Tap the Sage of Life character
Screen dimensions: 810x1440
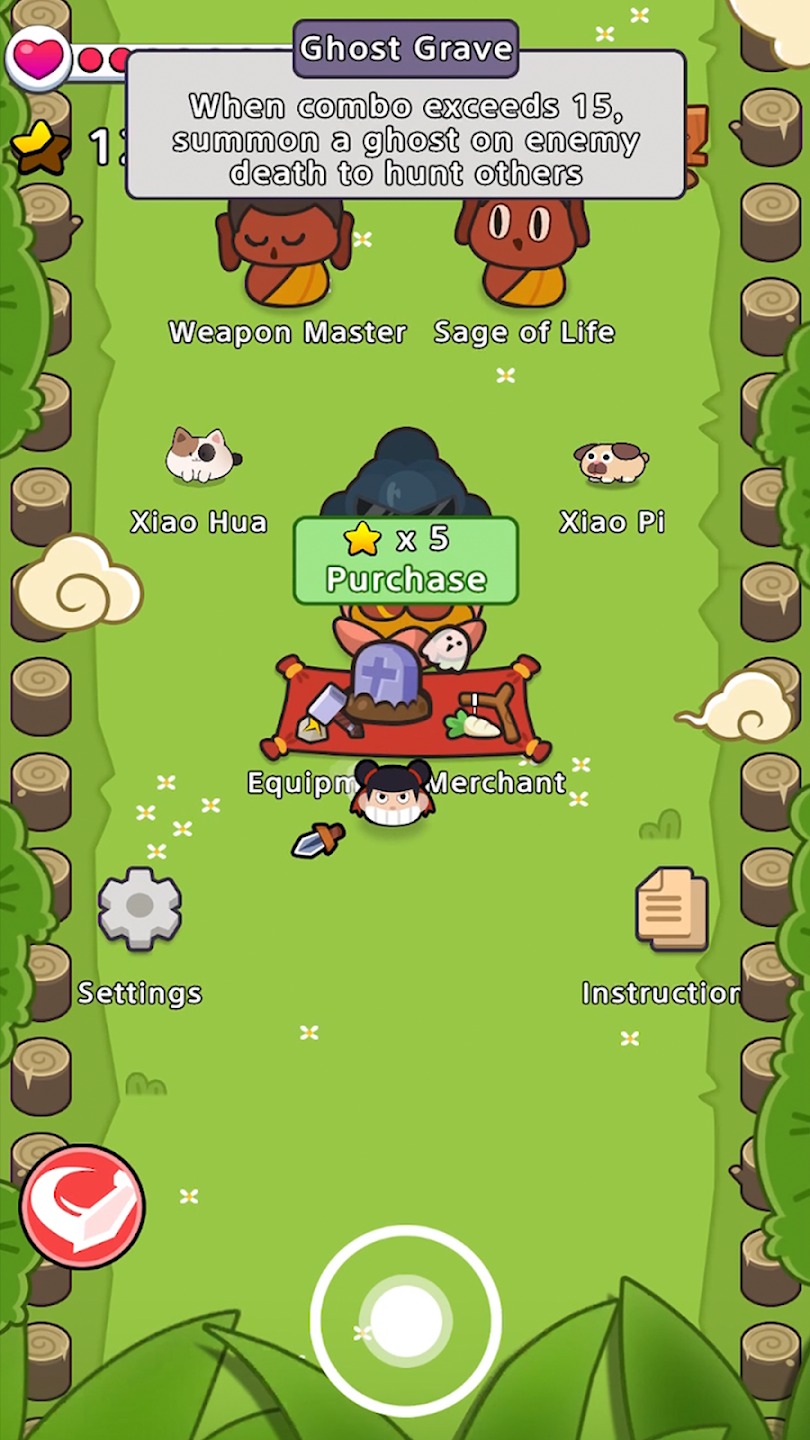[x=520, y=252]
